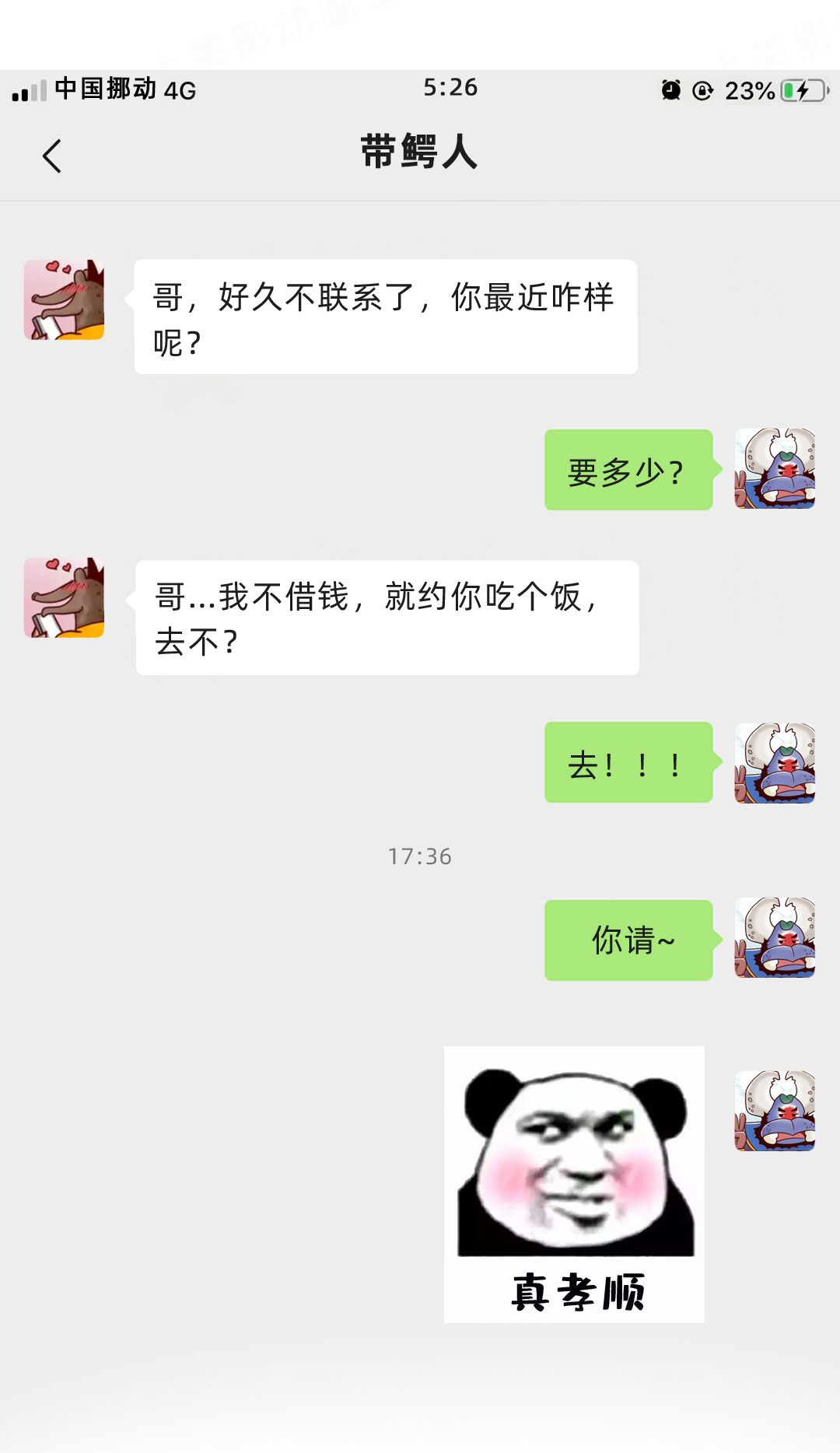
Task: Go back from the 带鳄人 chat
Action: pos(51,156)
